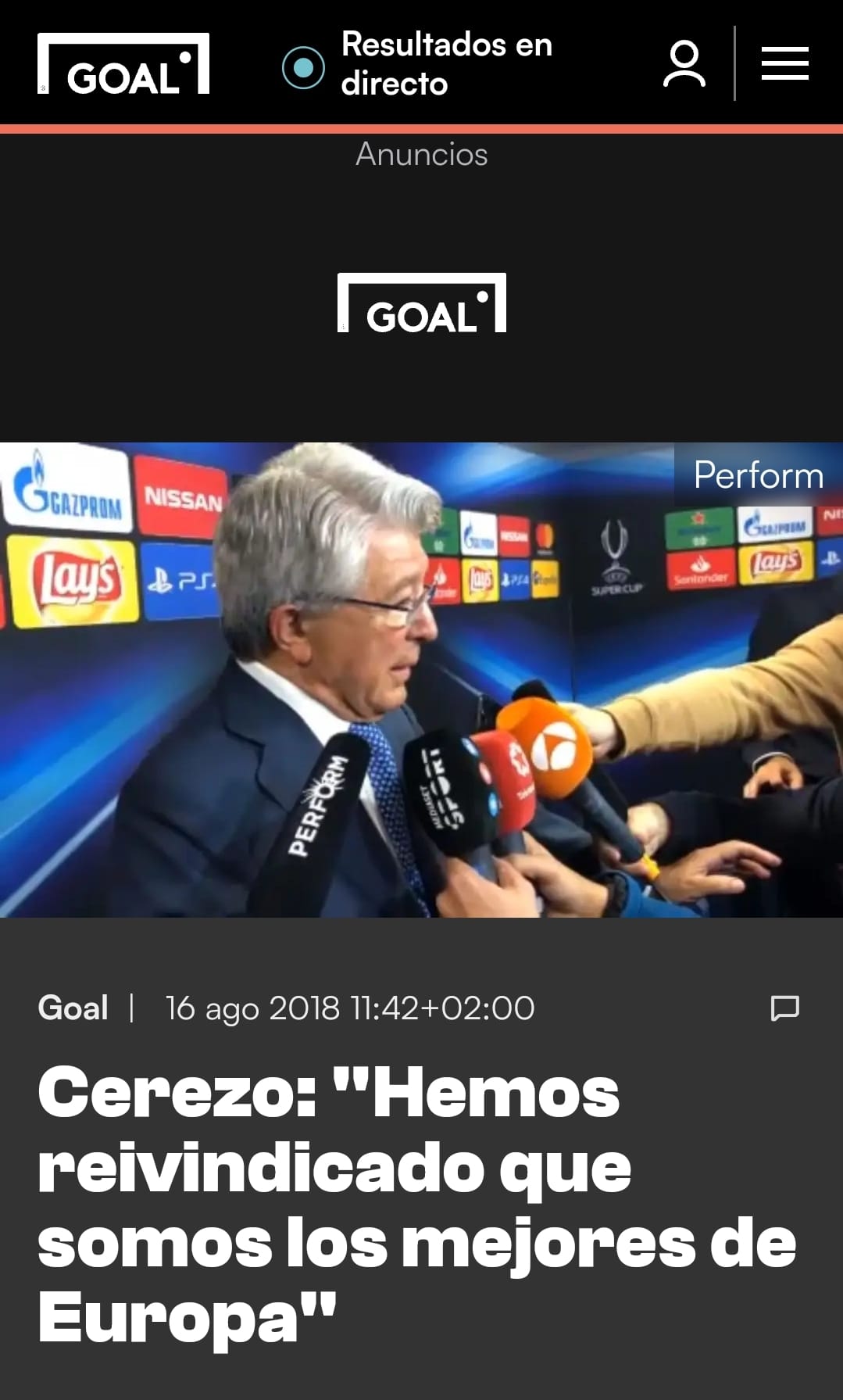
Task: Go to the Goal homepage via header logo
Action: [123, 64]
